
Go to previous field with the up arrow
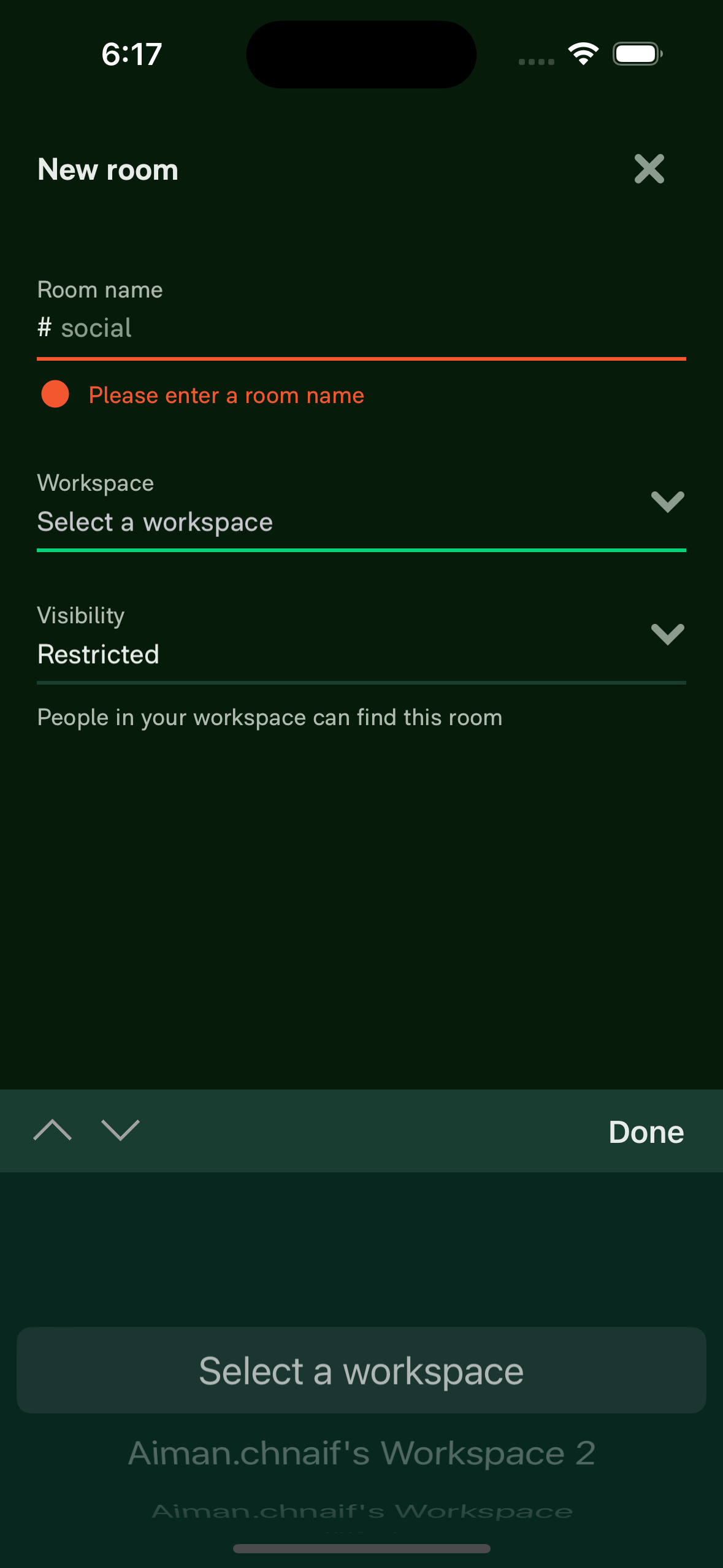(53, 1130)
